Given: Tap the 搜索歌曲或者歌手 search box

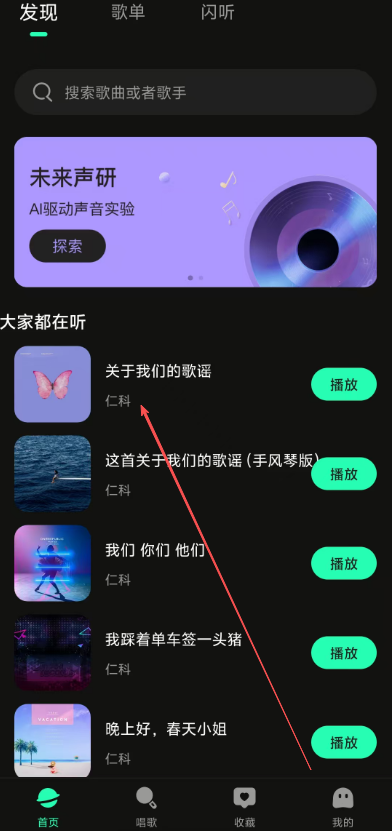Looking at the screenshot, I should click(x=195, y=93).
